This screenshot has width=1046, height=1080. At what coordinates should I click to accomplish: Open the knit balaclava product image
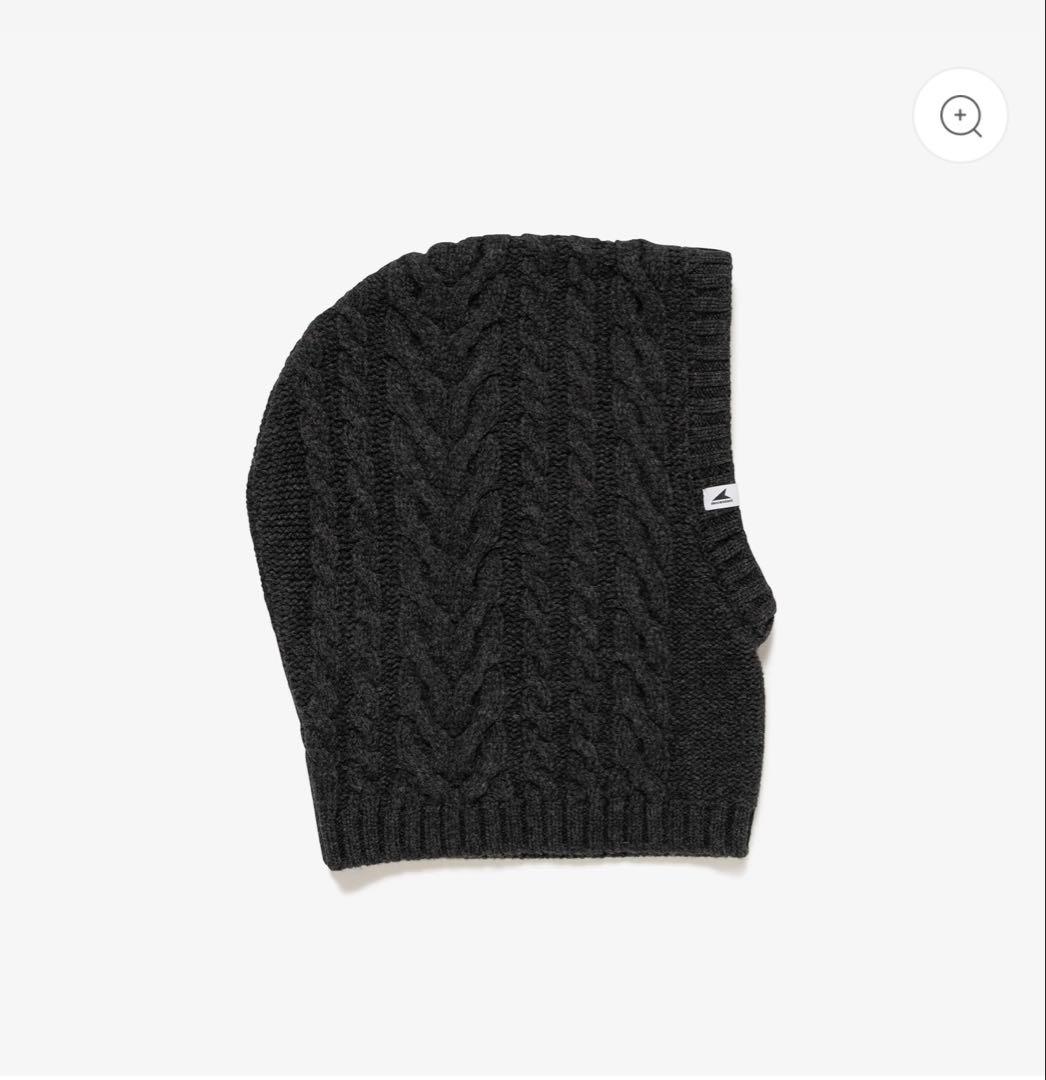[x=510, y=560]
